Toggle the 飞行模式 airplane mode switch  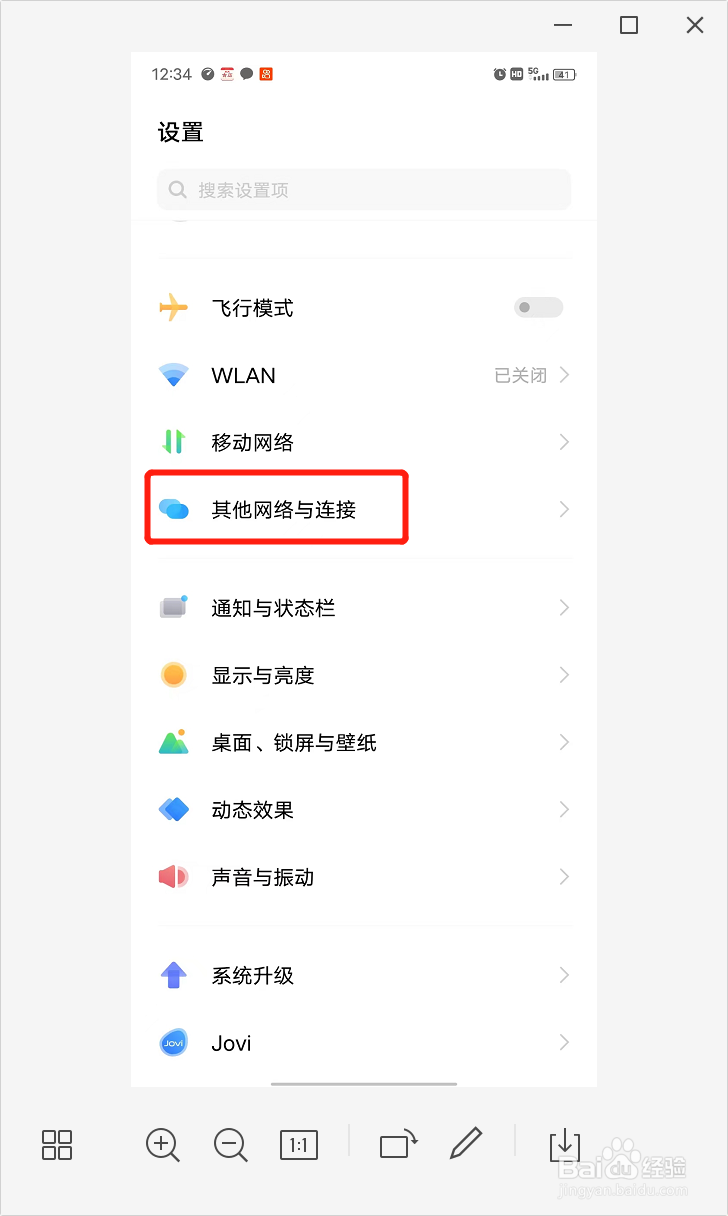click(537, 307)
